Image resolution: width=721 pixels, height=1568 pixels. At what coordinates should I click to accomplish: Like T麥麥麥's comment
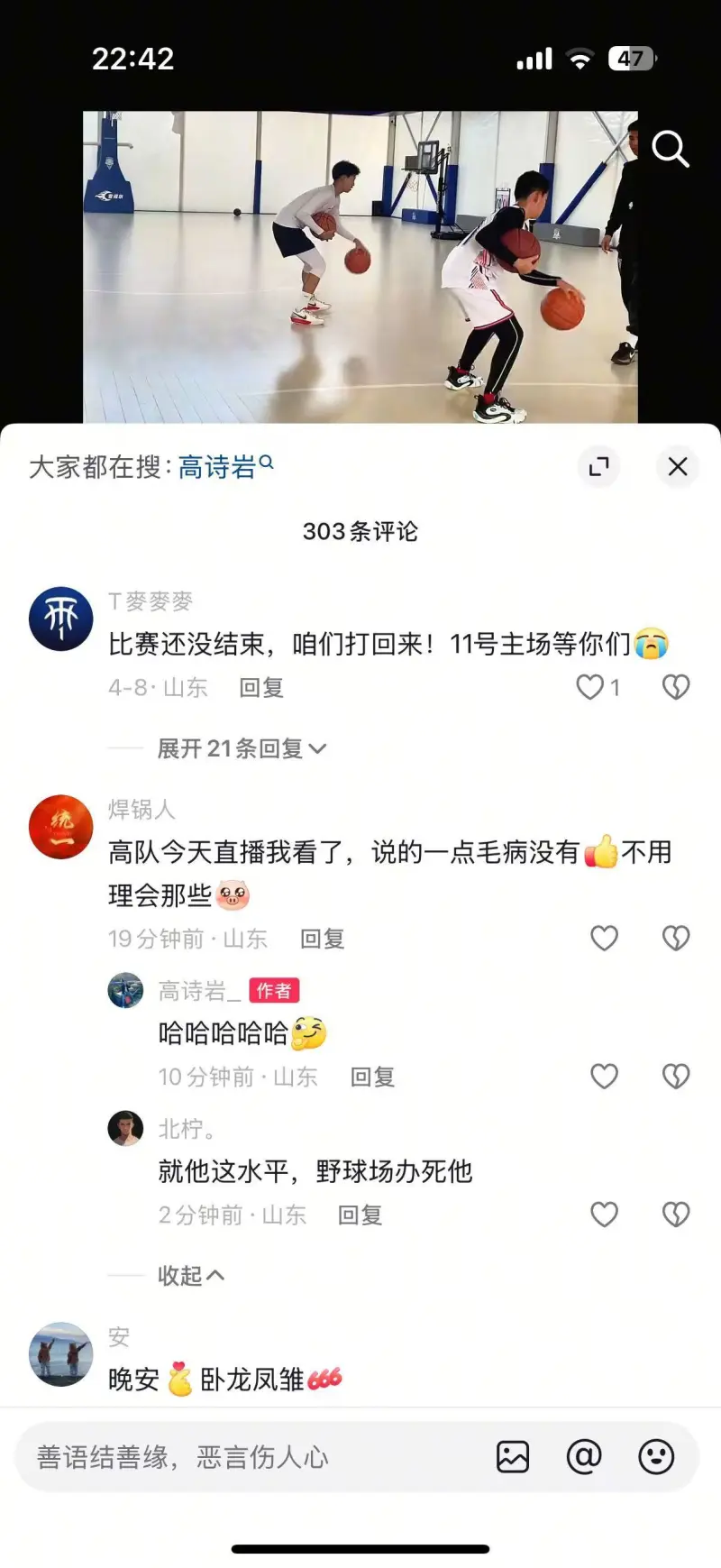[590, 687]
